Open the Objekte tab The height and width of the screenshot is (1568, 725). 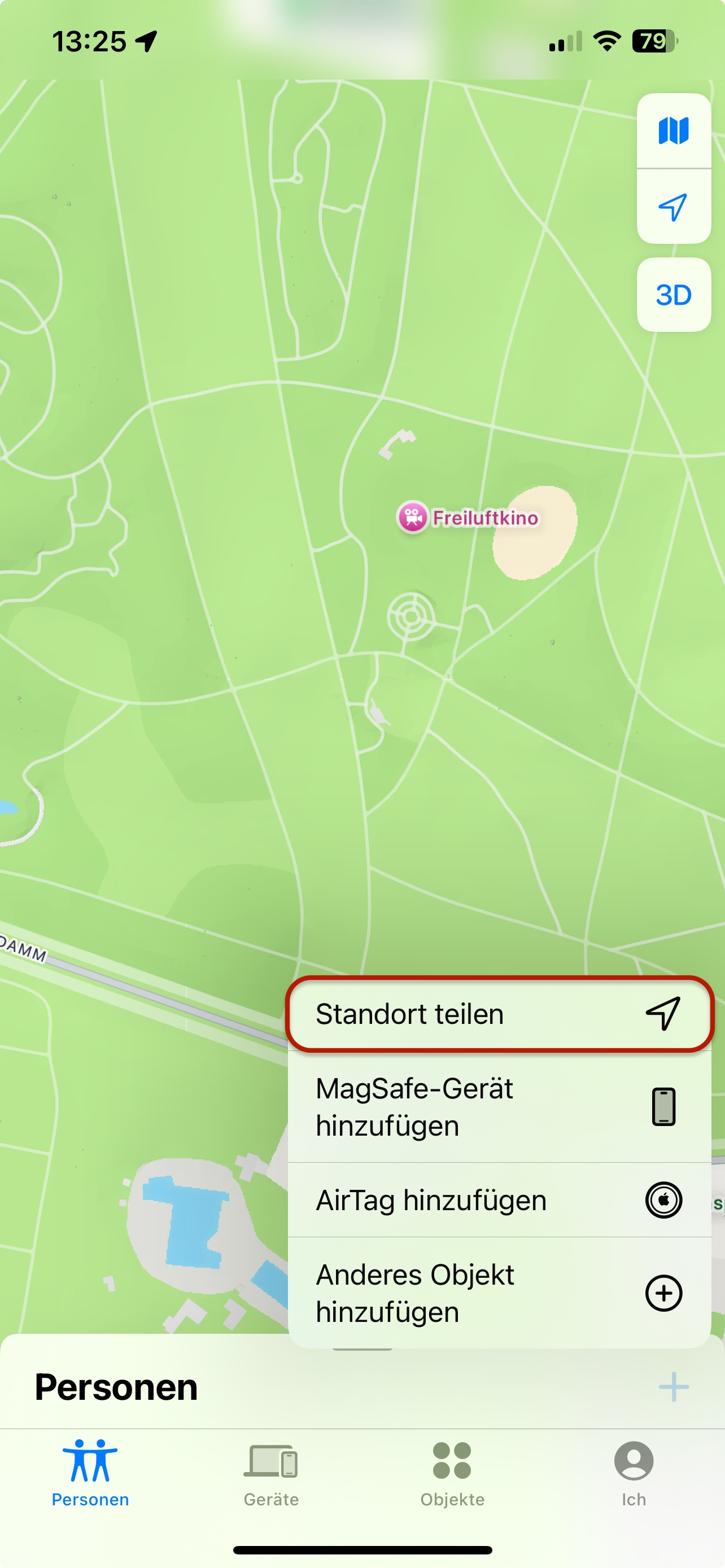452,1473
